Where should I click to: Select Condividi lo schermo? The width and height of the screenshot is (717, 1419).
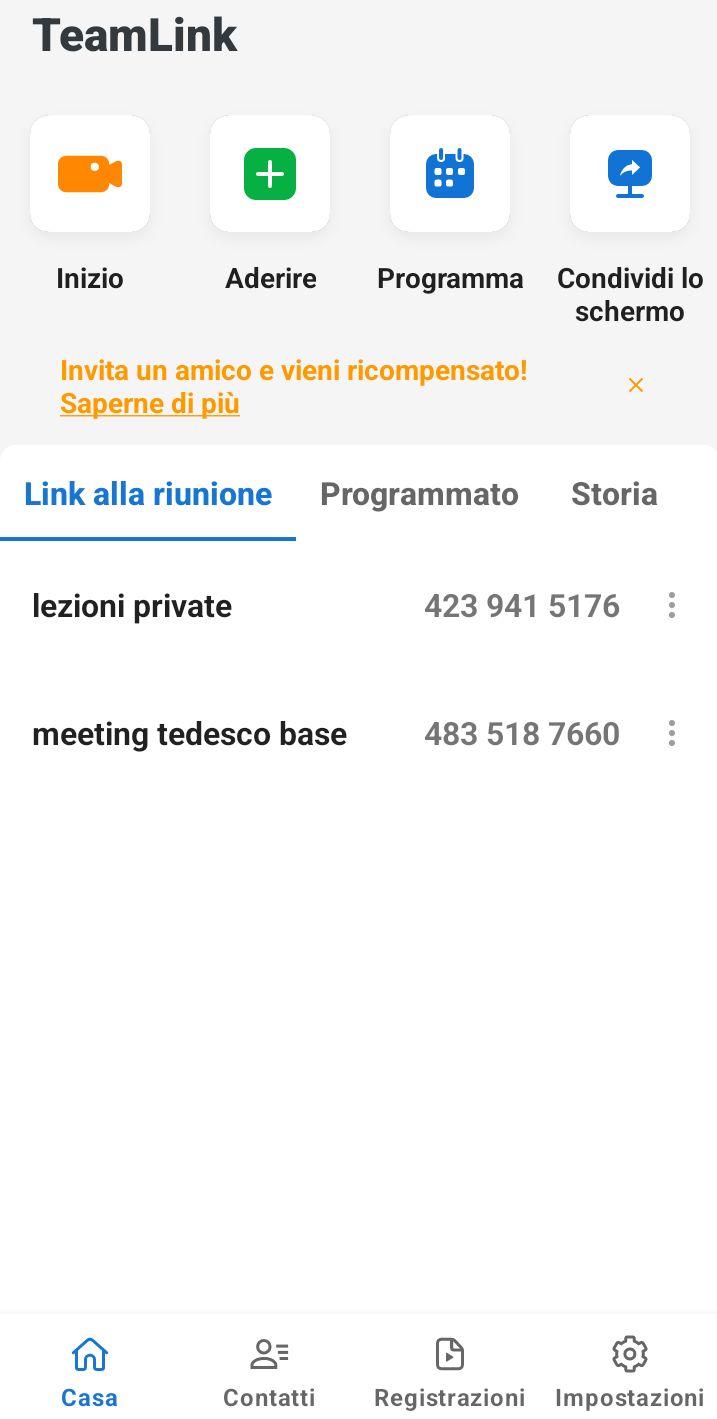[630, 174]
